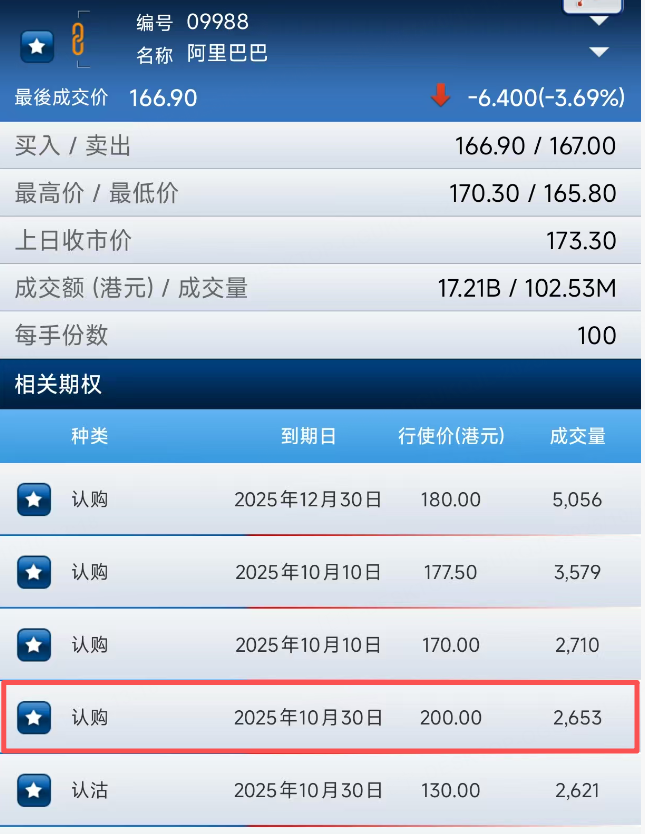Viewport: 645px width, 834px height.
Task: Tap the star icon beside stock 09988
Action: pyautogui.click(x=37, y=46)
